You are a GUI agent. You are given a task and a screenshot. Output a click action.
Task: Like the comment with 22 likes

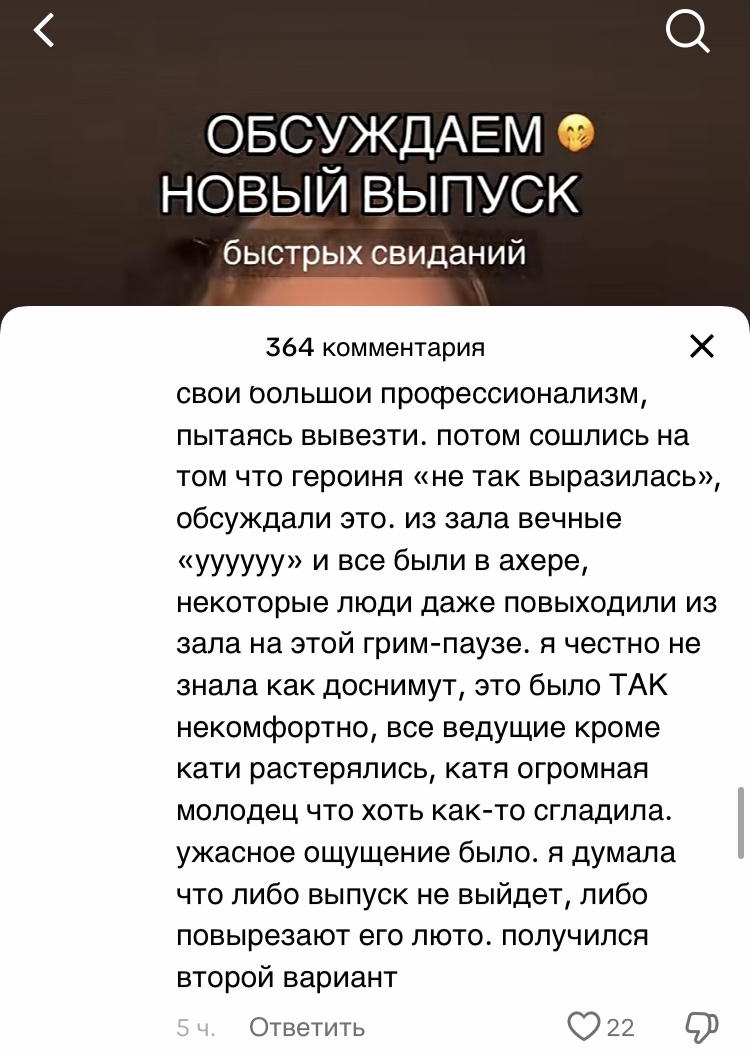click(x=583, y=1026)
